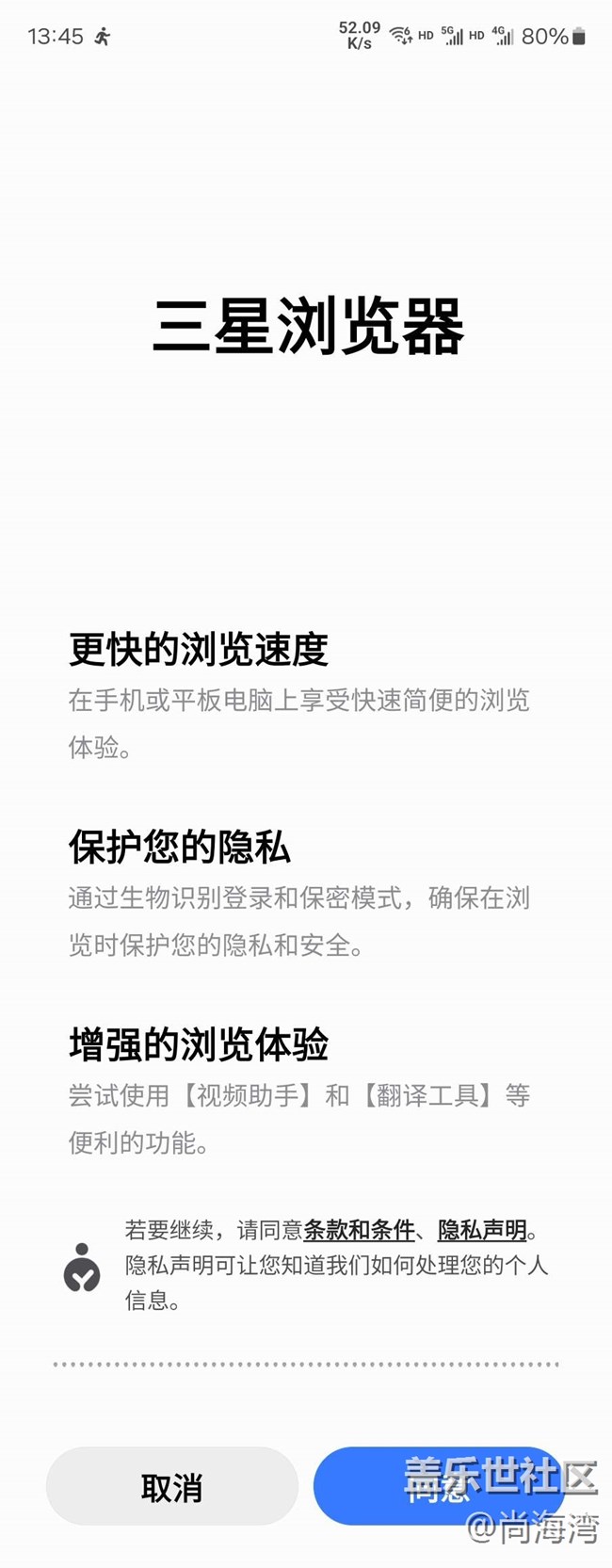The height and width of the screenshot is (1568, 612).
Task: Open the 隐私声明 privacy notice link
Action: pos(482,1230)
